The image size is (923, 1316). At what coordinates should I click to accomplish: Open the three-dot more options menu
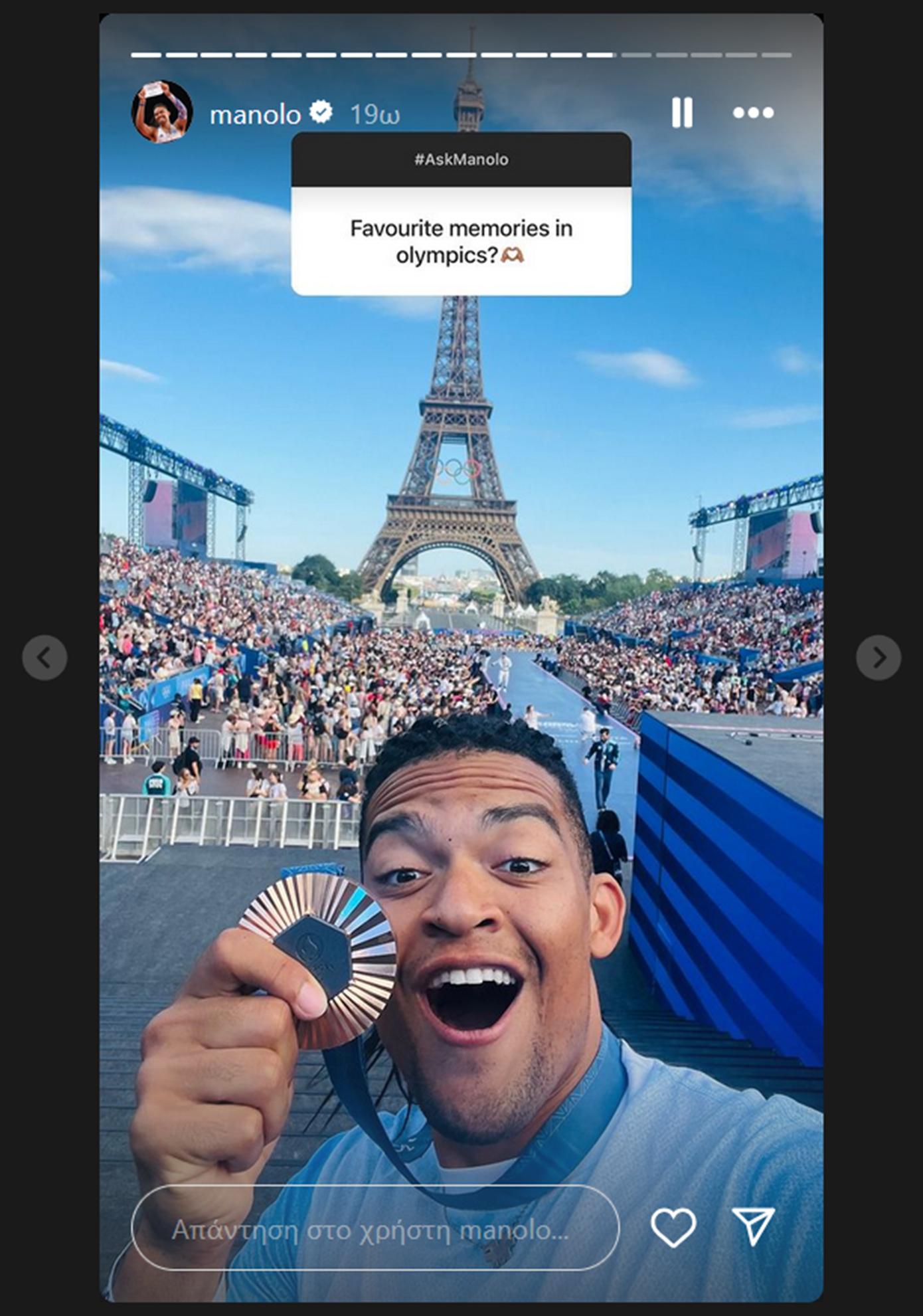click(x=753, y=113)
